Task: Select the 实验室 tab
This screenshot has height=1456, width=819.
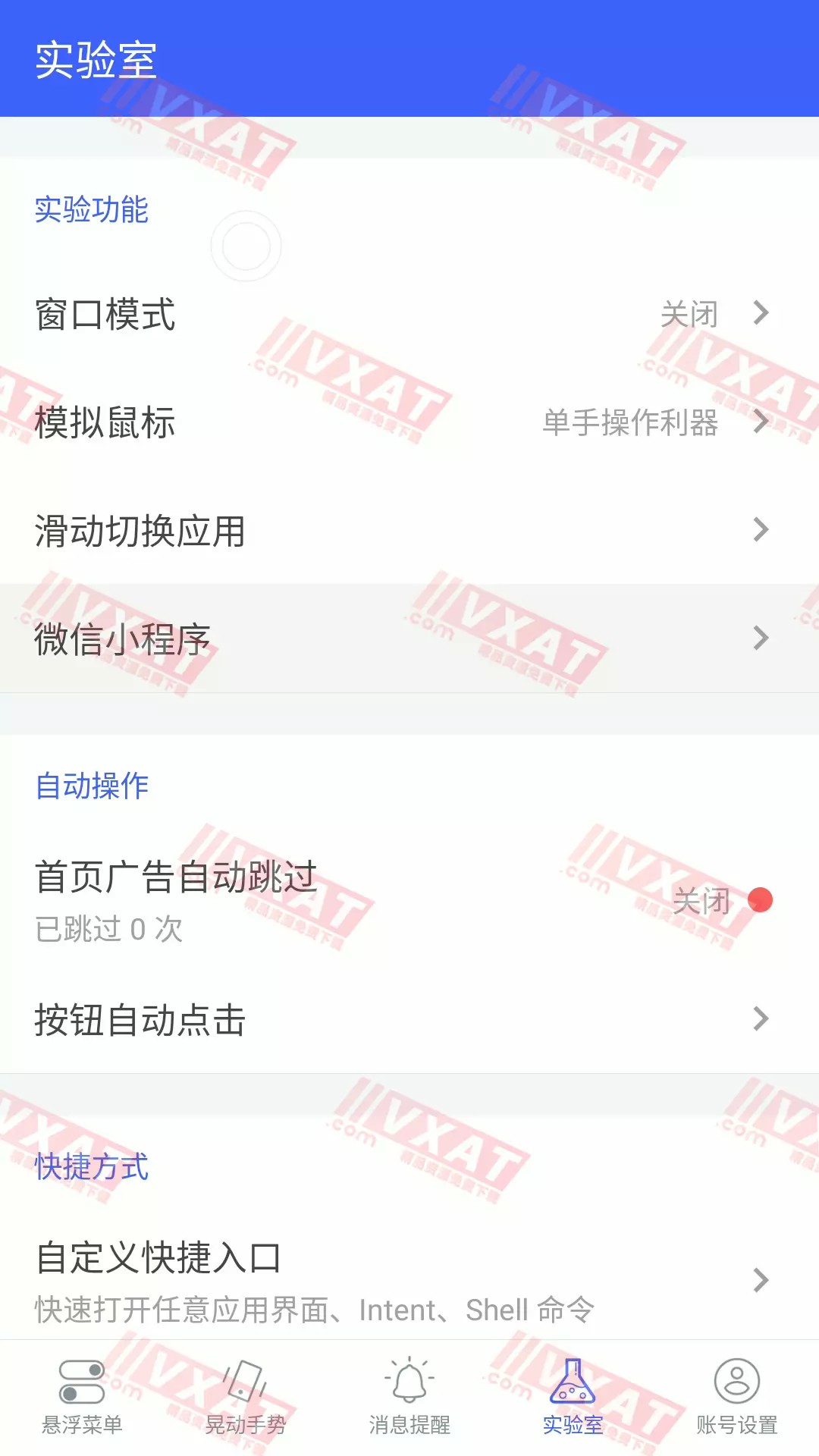Action: click(573, 1397)
